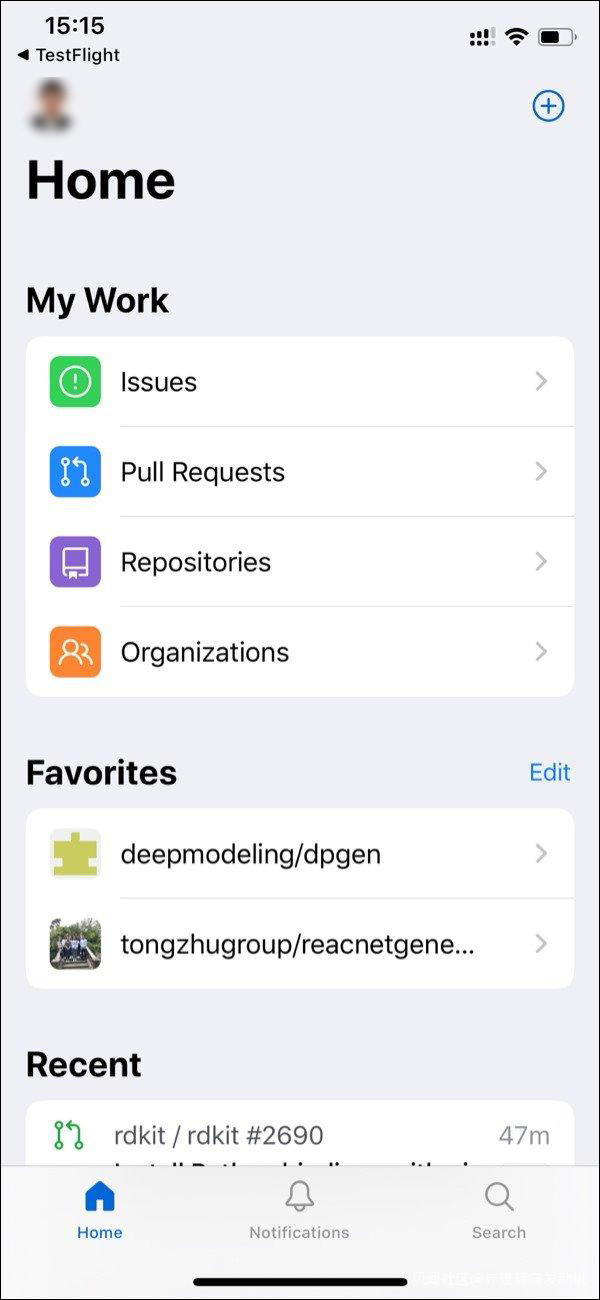
Task: Open Pull Requests list
Action: (300, 472)
